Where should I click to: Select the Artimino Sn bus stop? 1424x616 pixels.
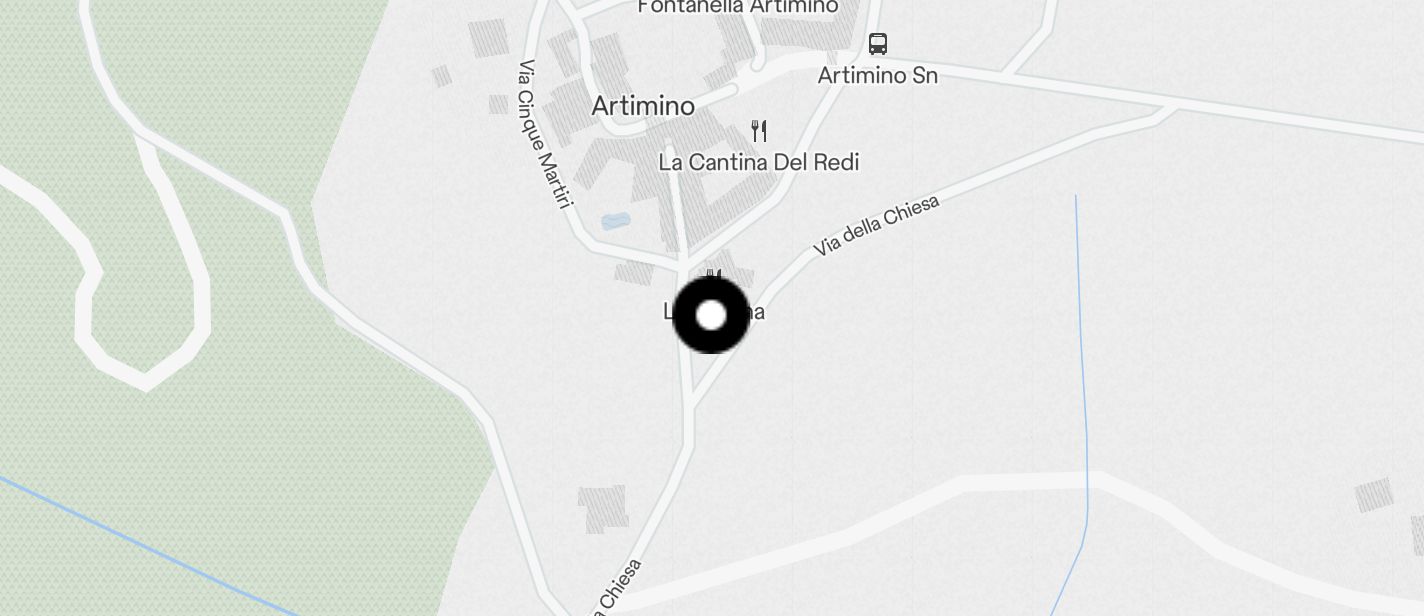click(877, 44)
